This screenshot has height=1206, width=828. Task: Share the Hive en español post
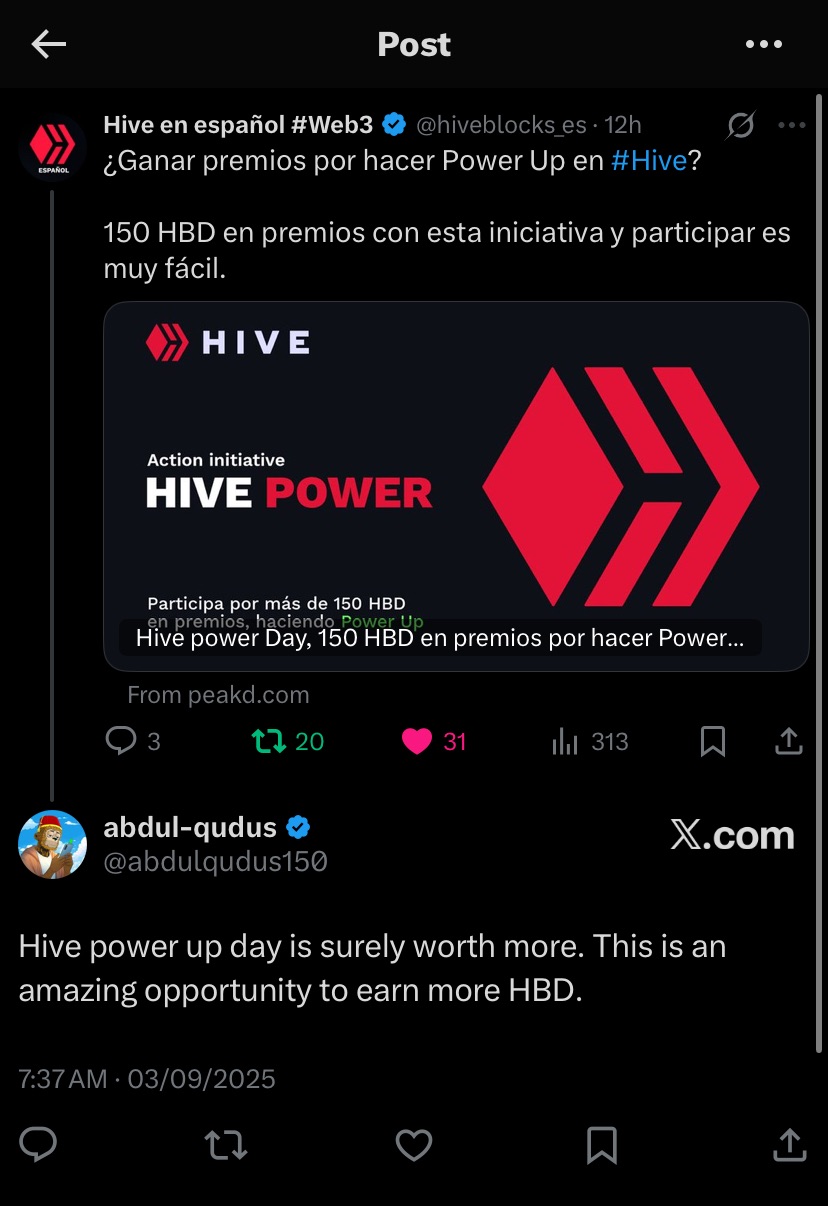789,741
